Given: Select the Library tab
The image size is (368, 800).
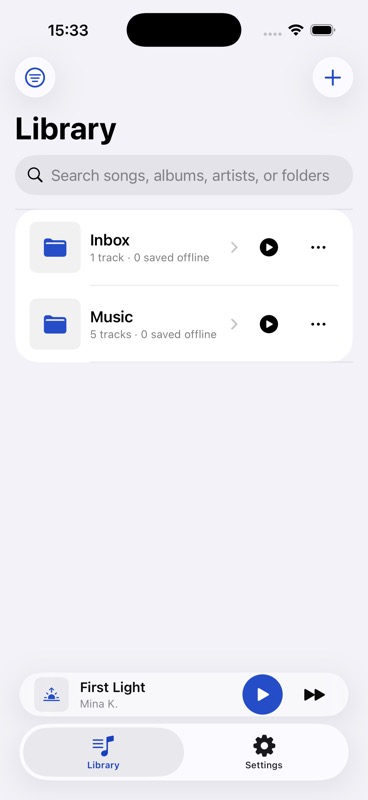Looking at the screenshot, I should pos(103,752).
